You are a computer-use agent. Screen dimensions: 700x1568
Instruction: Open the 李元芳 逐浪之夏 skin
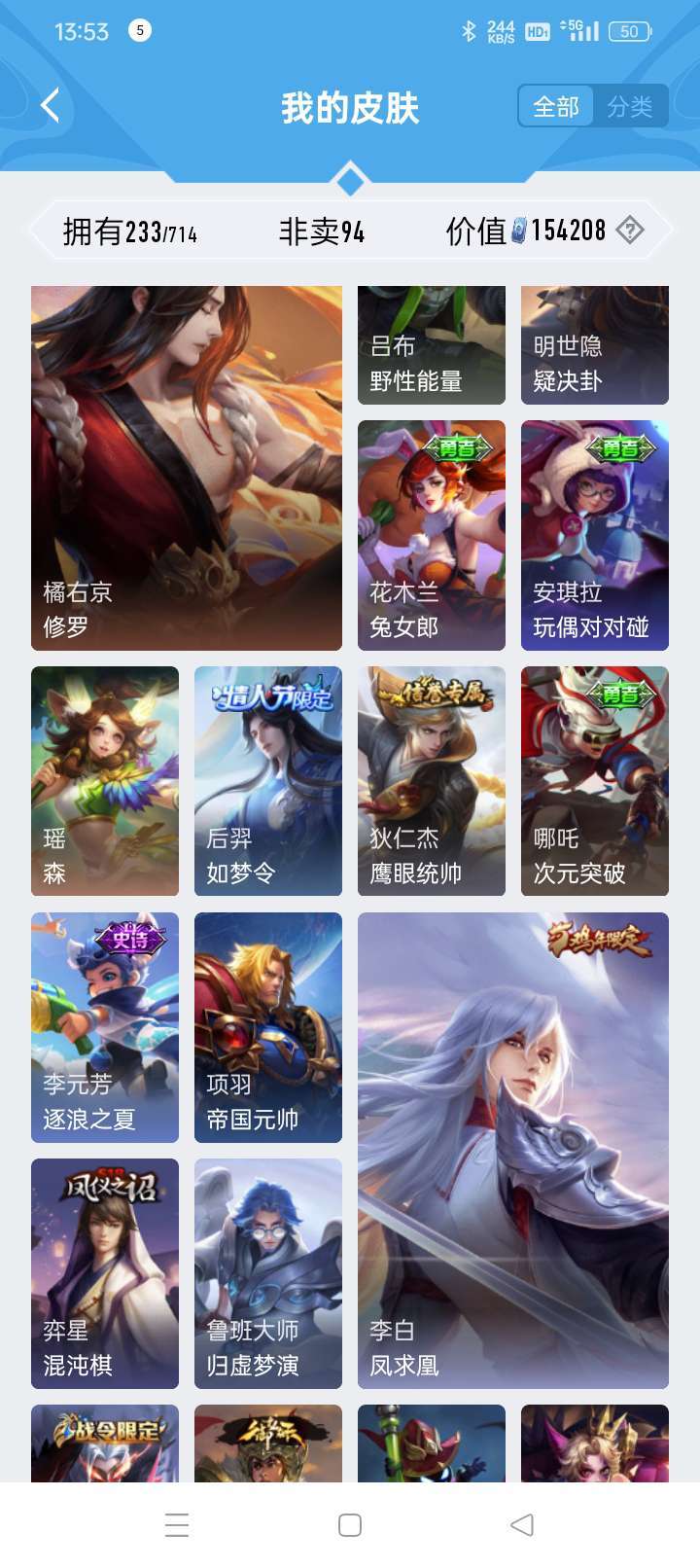pyautogui.click(x=105, y=1027)
